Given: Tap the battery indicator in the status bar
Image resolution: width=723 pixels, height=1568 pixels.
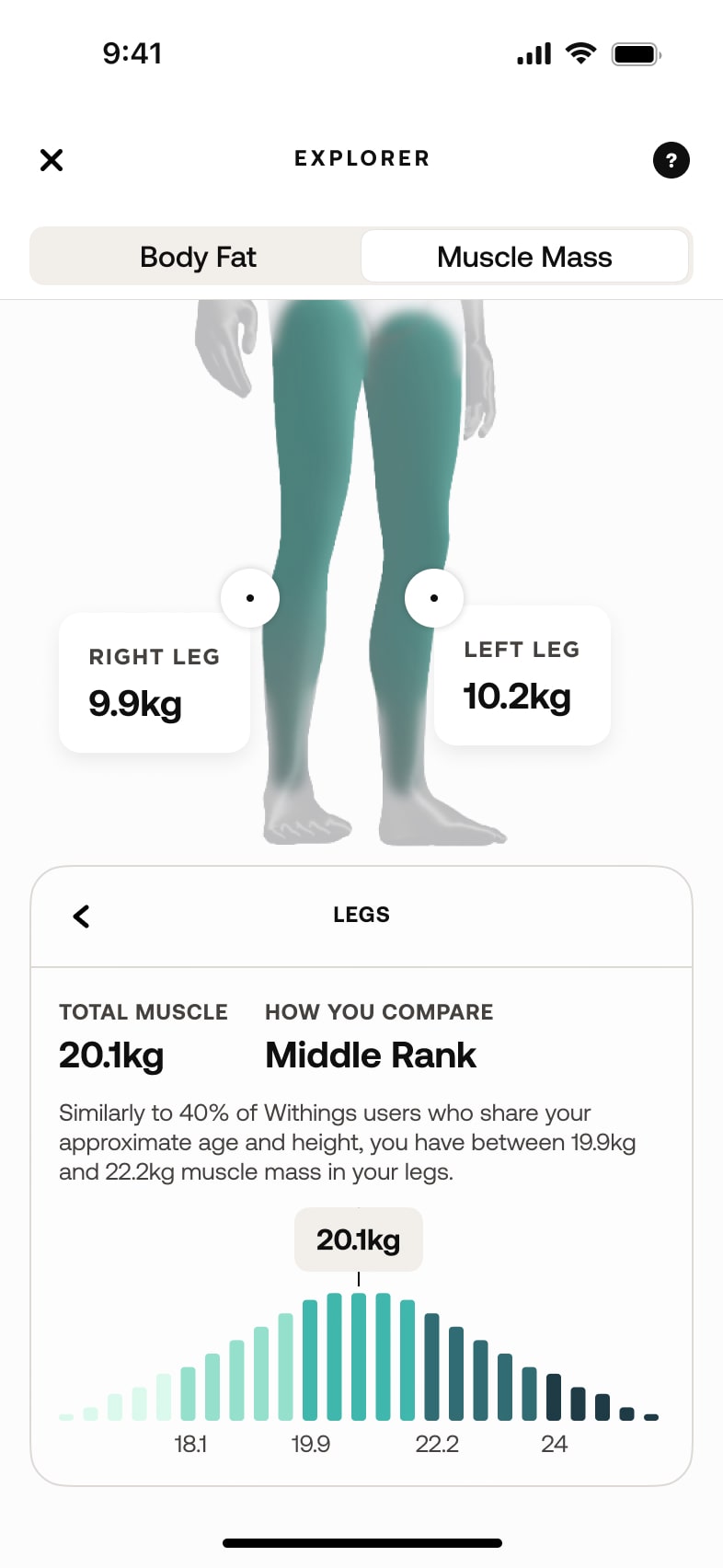Looking at the screenshot, I should coord(636,53).
